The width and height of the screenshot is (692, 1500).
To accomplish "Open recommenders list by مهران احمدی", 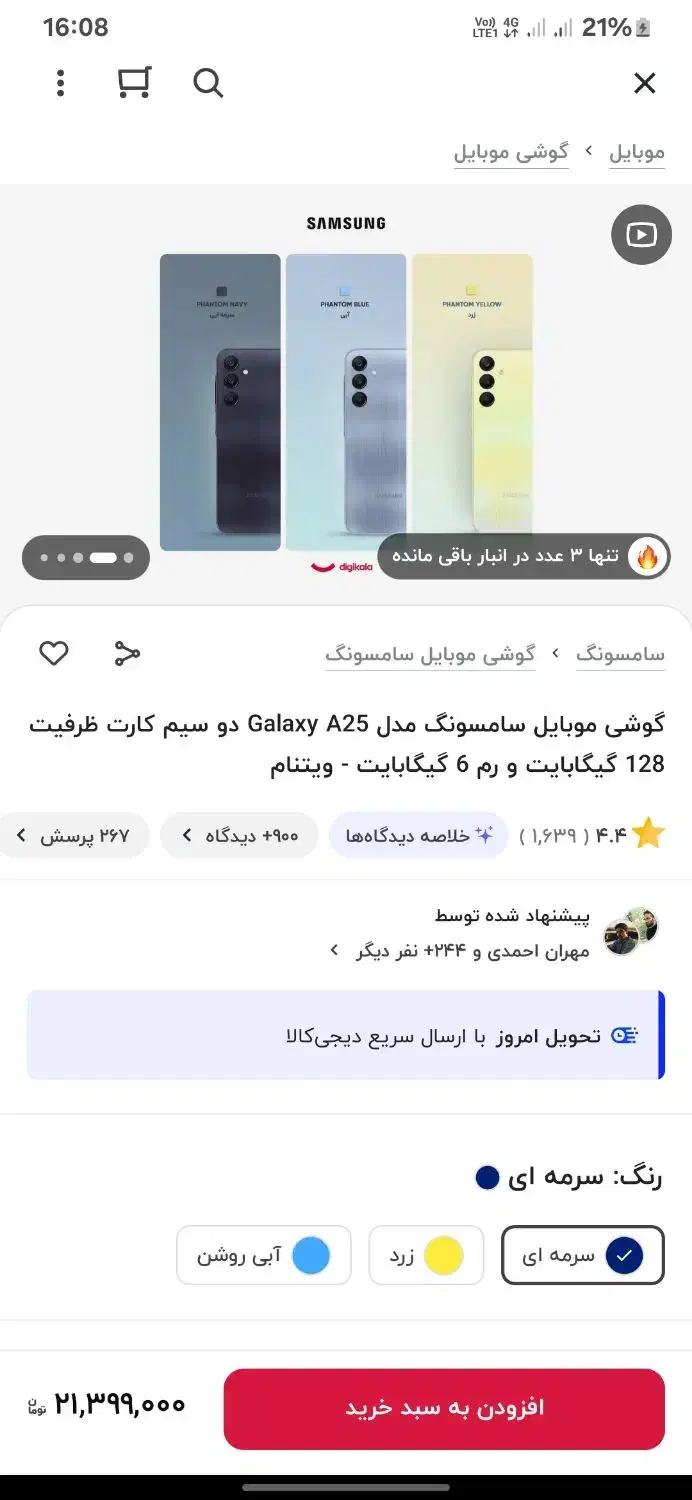I will [470, 950].
